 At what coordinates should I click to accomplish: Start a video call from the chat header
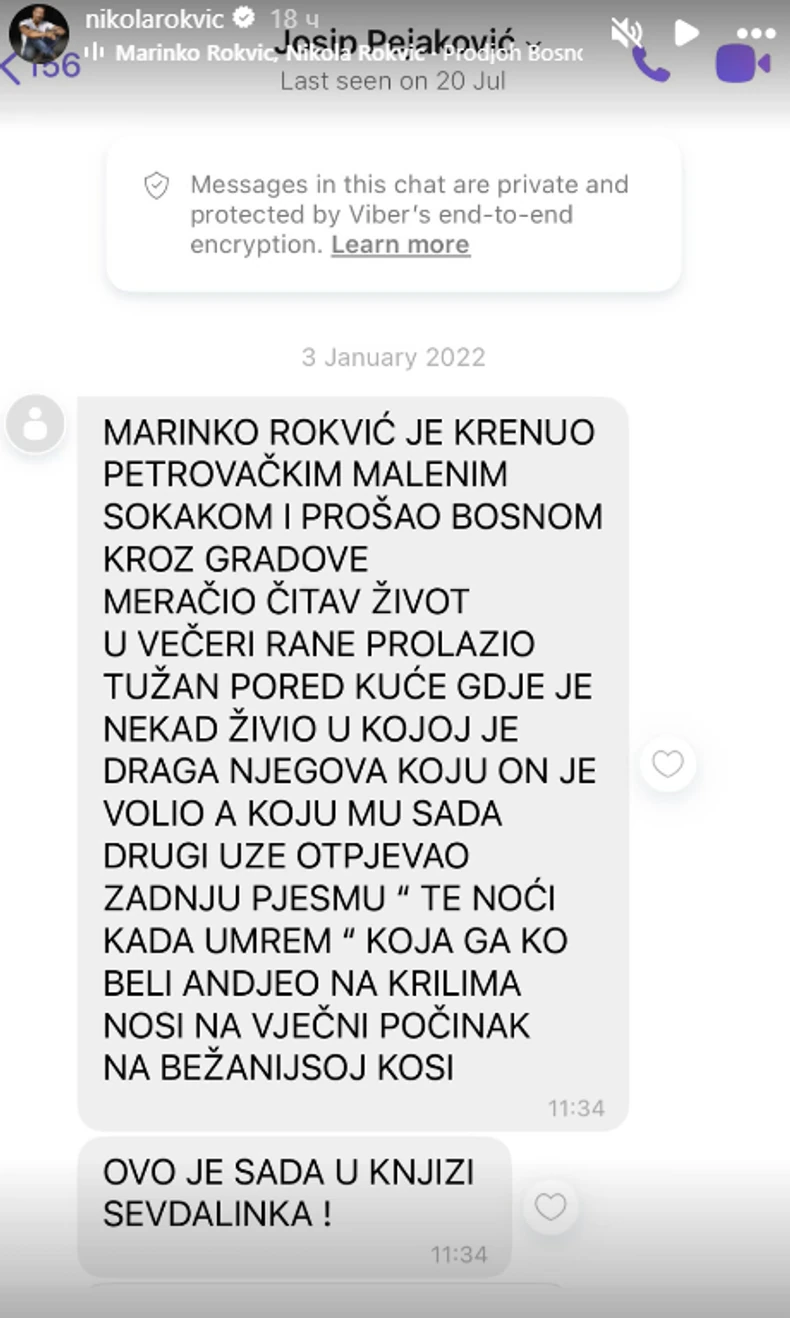[740, 62]
